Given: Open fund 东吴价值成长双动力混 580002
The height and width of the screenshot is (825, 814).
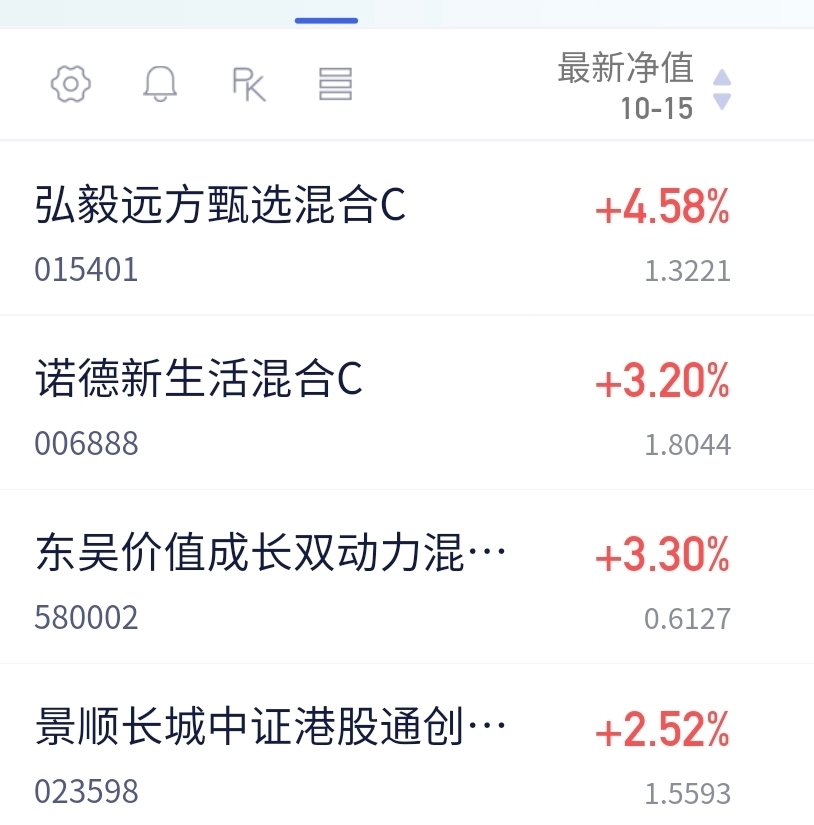Looking at the screenshot, I should point(407,577).
